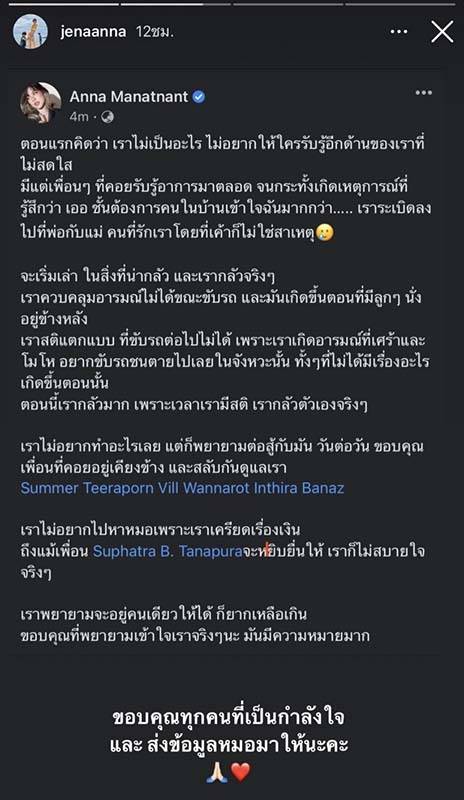Open the story options menu
Screen dimensions: 464x800
[x=399, y=32]
